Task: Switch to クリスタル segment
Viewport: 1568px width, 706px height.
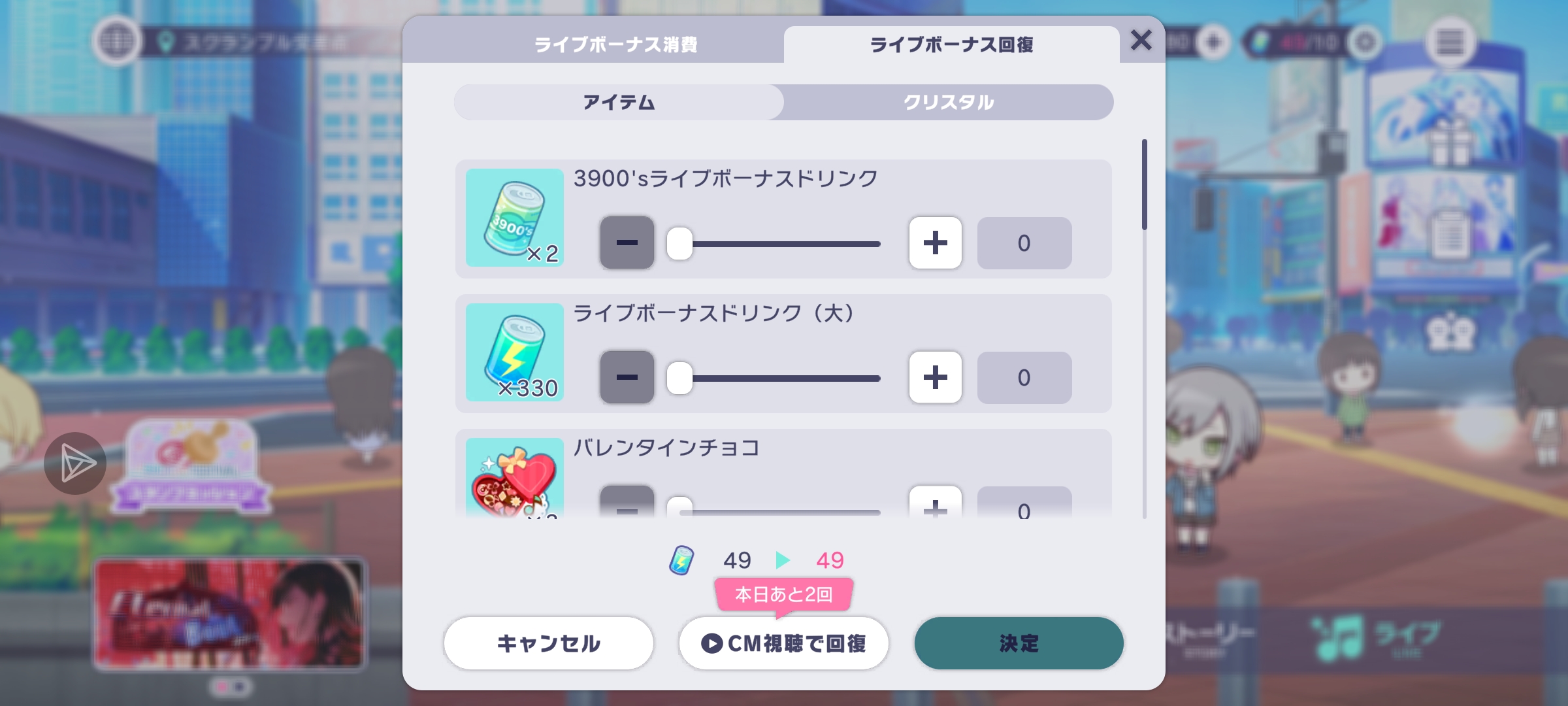Action: tap(949, 102)
